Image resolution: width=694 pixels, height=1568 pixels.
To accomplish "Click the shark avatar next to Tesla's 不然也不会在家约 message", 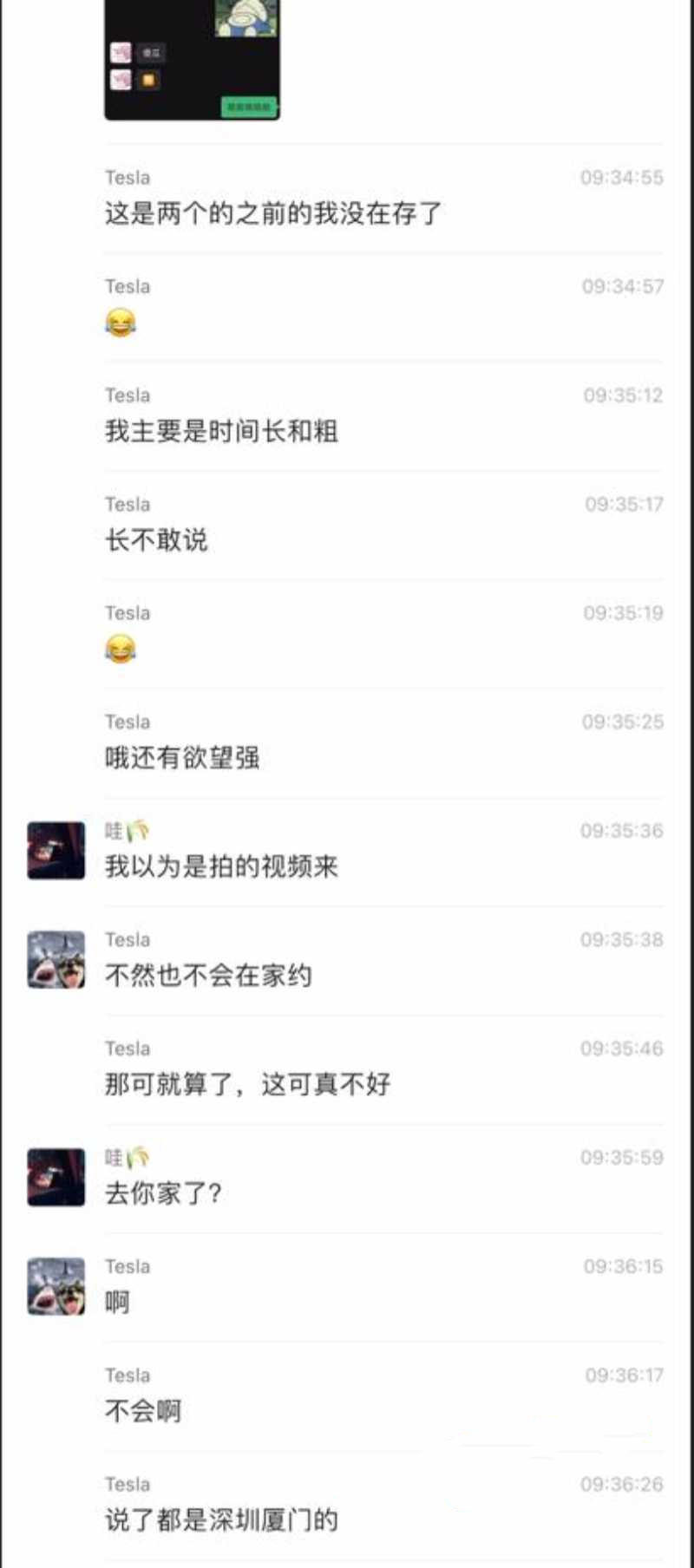I will point(55,961).
